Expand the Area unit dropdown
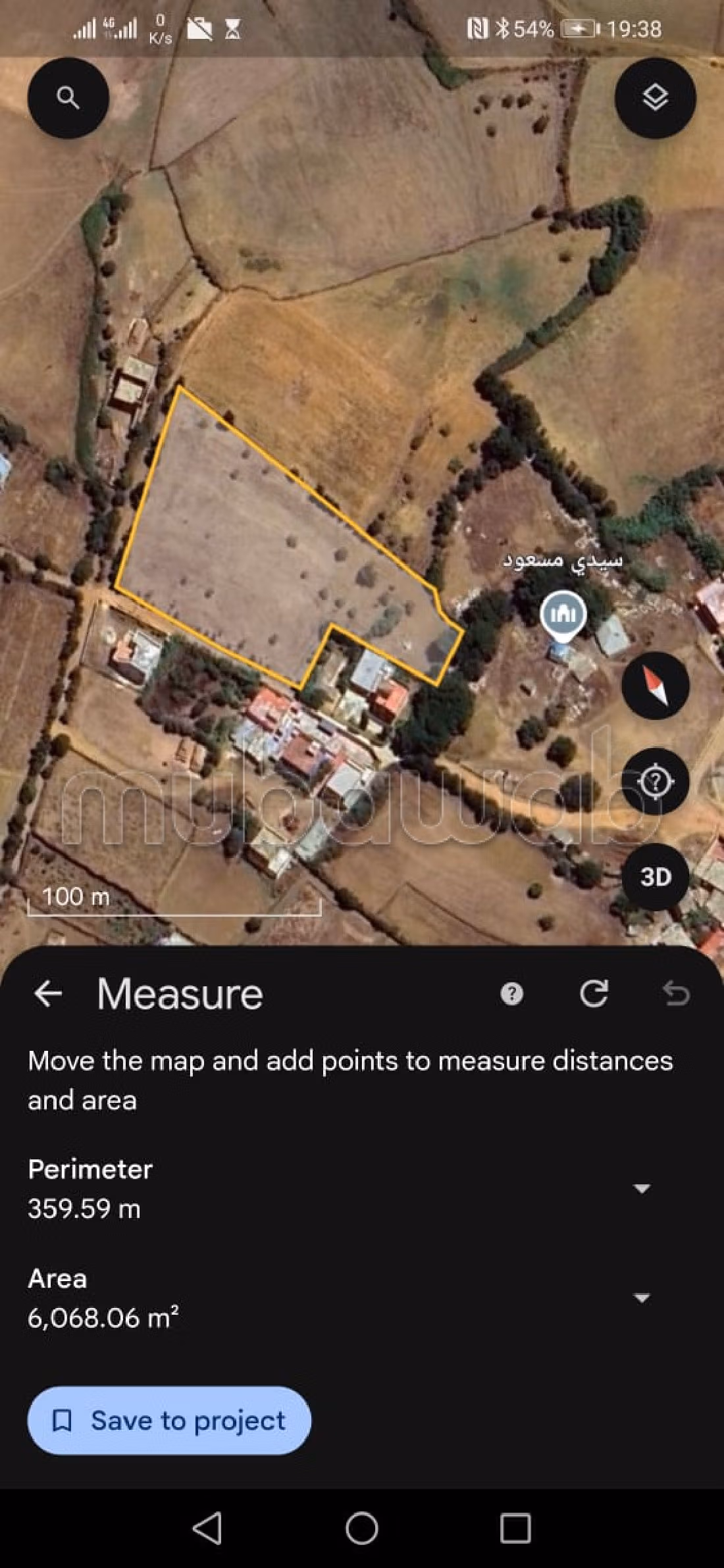The height and width of the screenshot is (1568, 724). pos(641,1298)
